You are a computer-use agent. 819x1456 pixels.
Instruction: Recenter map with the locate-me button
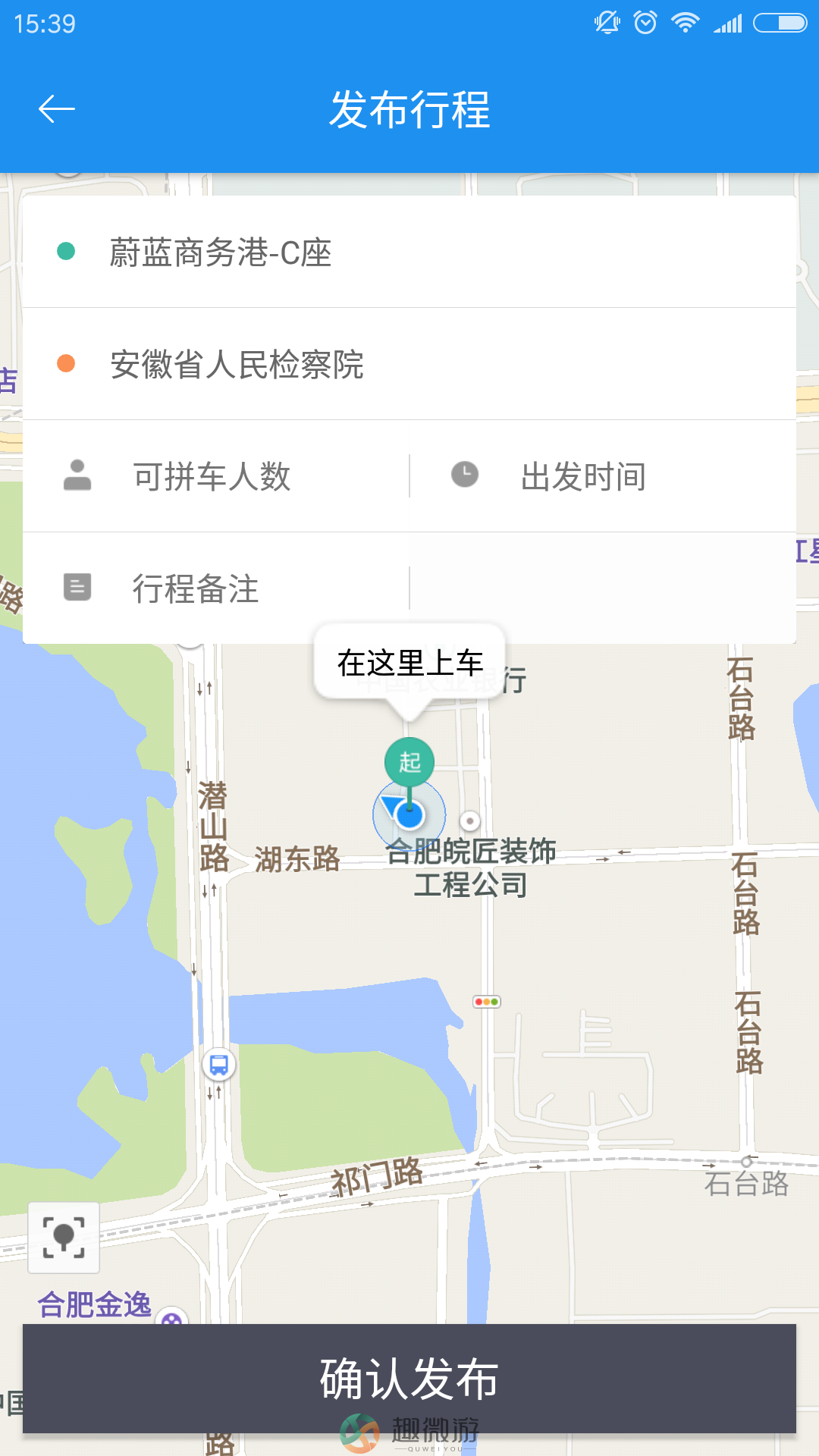[x=64, y=1238]
